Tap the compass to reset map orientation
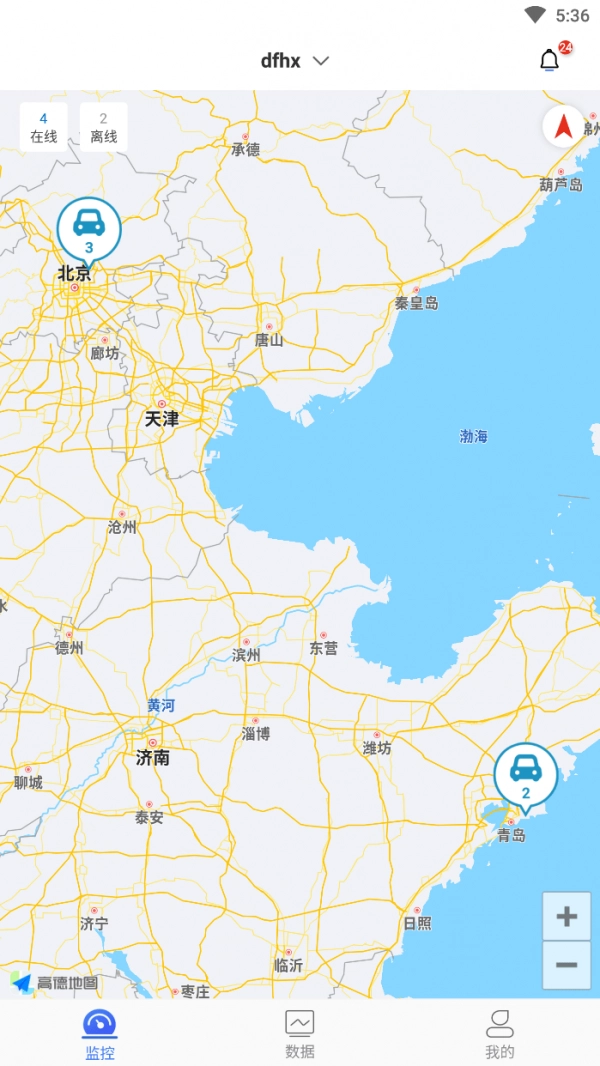Screen dimensions: 600x1066 tap(564, 127)
